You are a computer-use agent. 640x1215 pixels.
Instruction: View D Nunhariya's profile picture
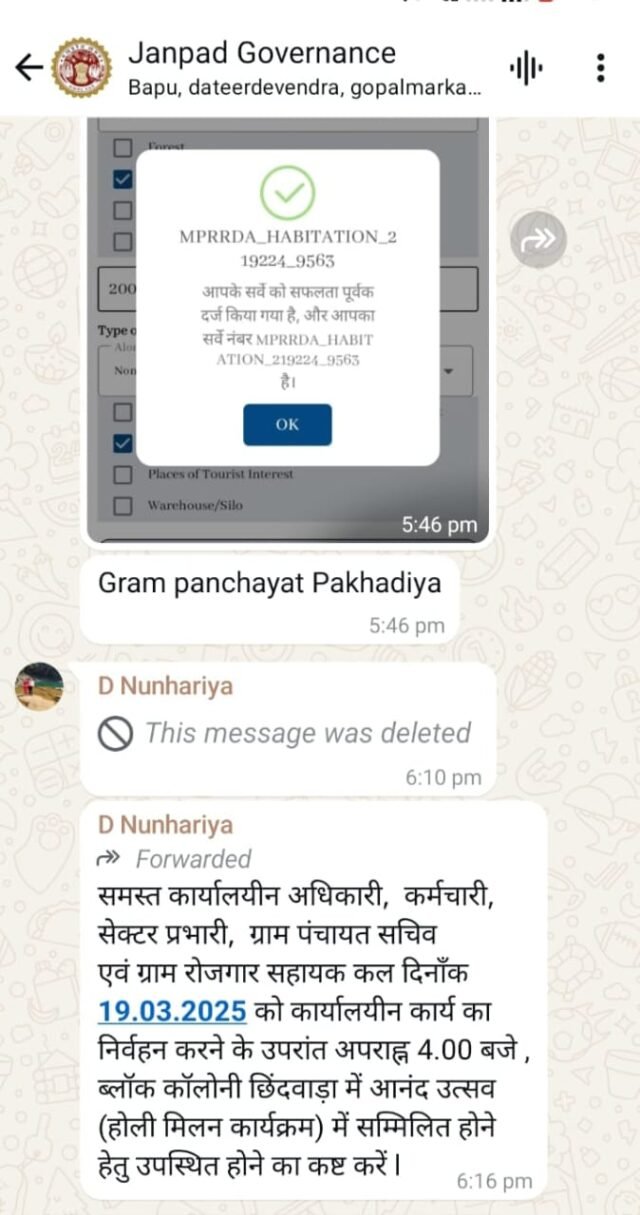click(40, 687)
